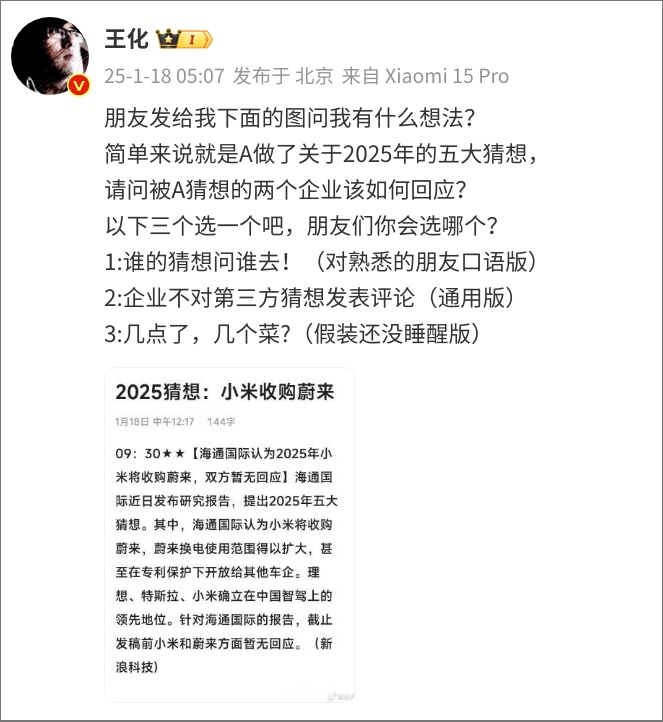Open the crown membership badge
663x722 pixels.
click(x=183, y=40)
